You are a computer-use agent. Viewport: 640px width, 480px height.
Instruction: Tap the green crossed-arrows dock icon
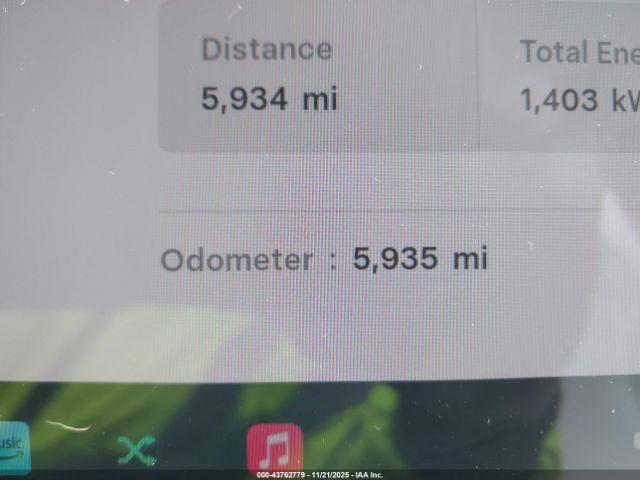click(x=136, y=450)
